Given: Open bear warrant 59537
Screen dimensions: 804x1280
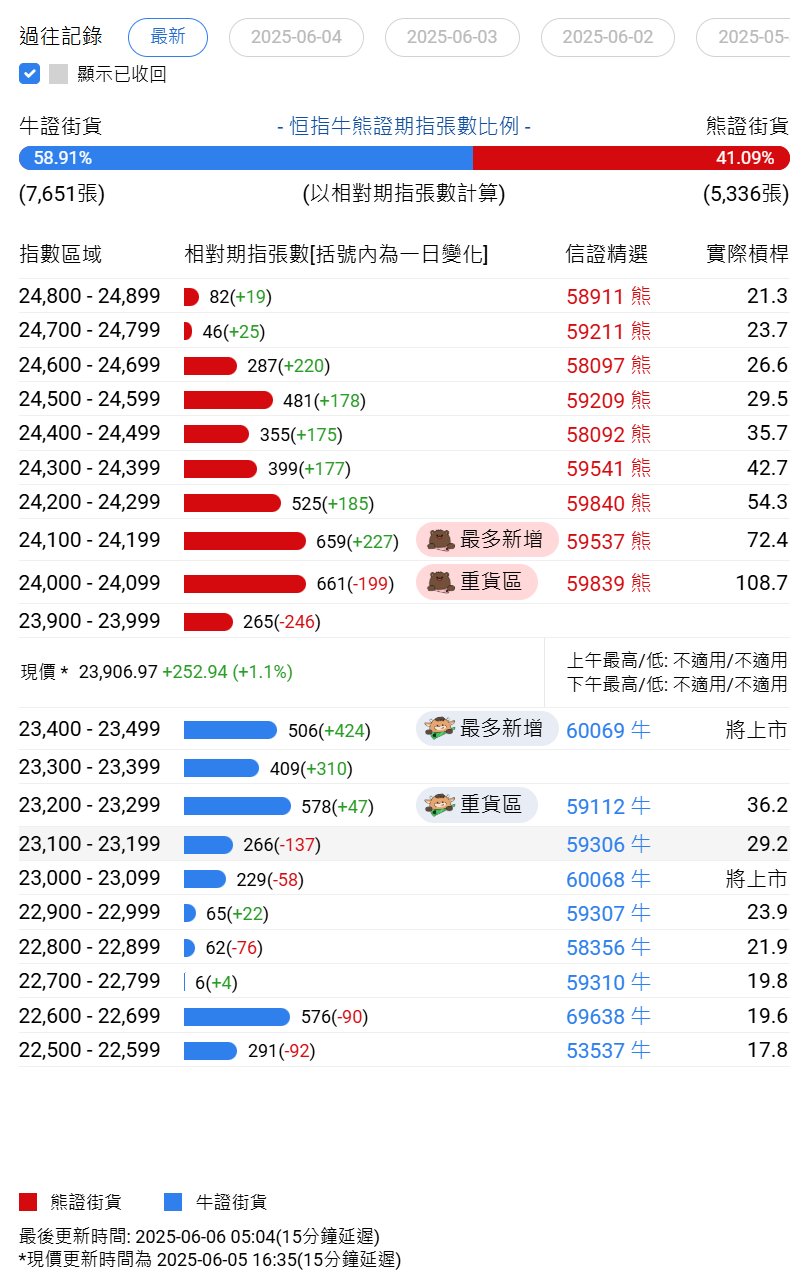Looking at the screenshot, I should [608, 541].
